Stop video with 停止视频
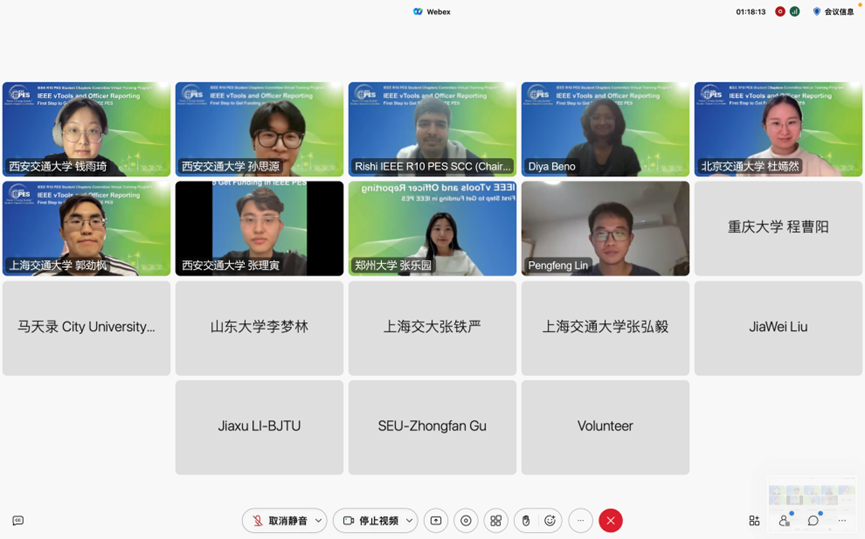This screenshot has width=865, height=539. (x=370, y=521)
